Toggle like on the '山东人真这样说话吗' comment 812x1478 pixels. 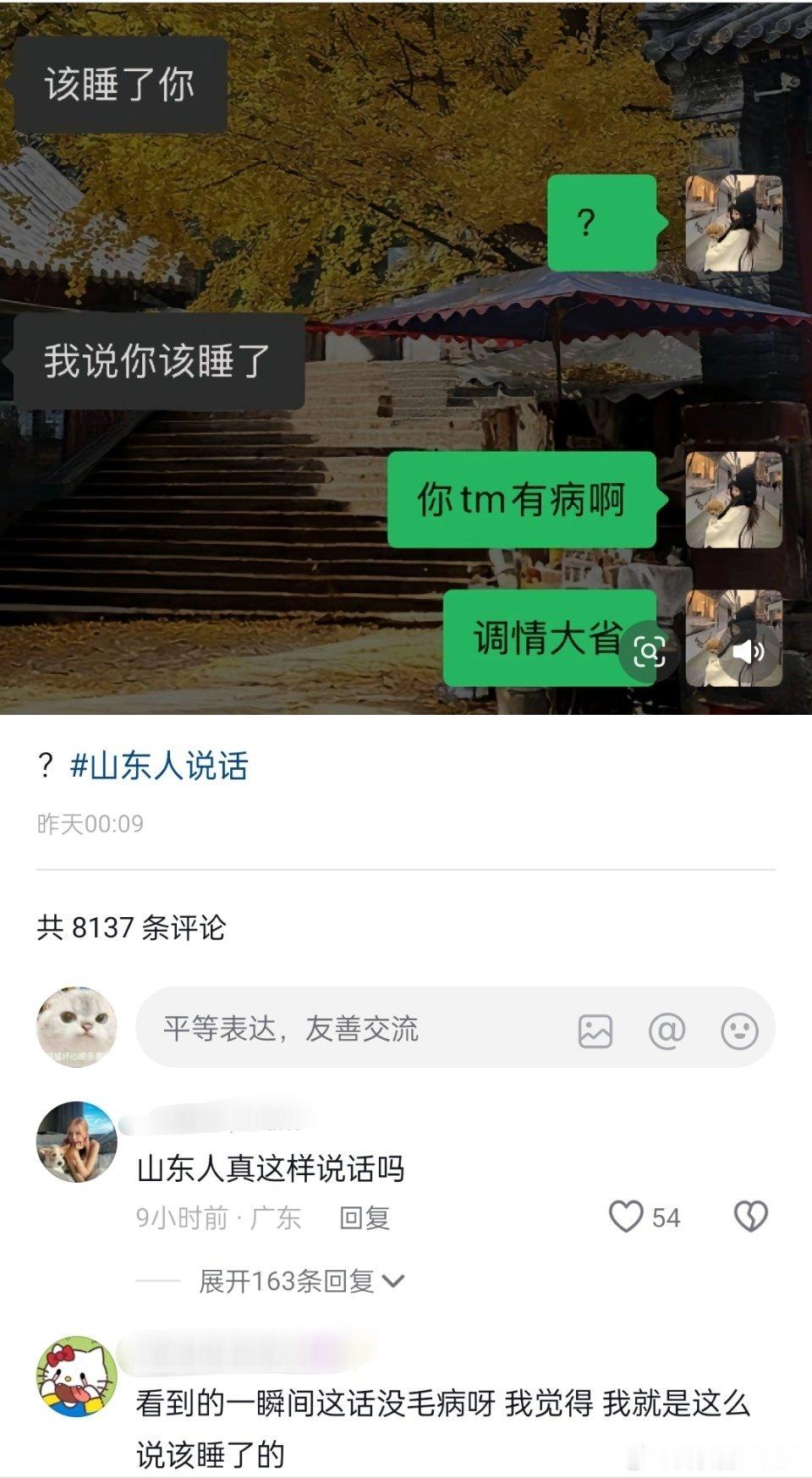[x=626, y=1217]
